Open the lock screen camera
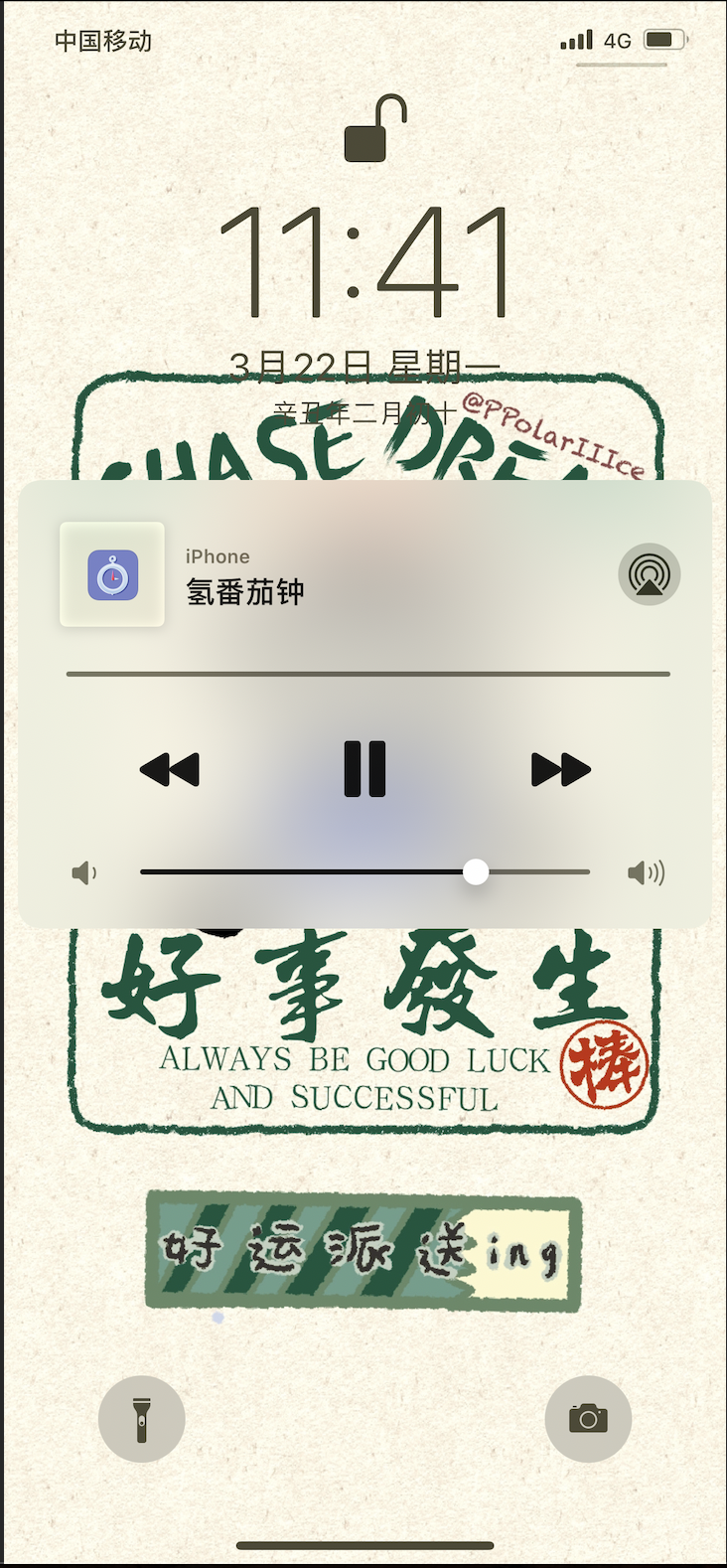Image resolution: width=727 pixels, height=1568 pixels. tap(588, 1419)
